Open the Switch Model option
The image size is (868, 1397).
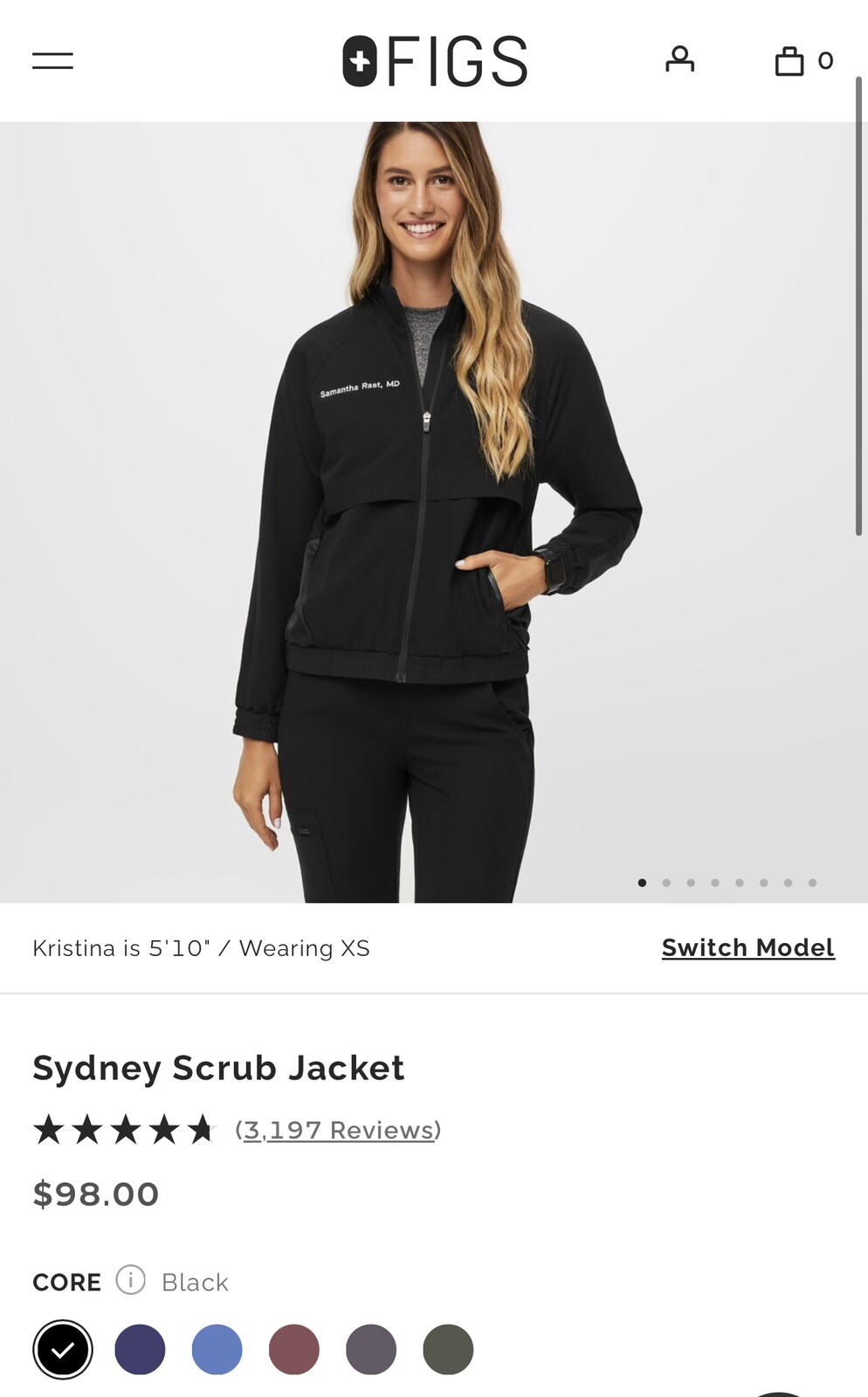(747, 947)
